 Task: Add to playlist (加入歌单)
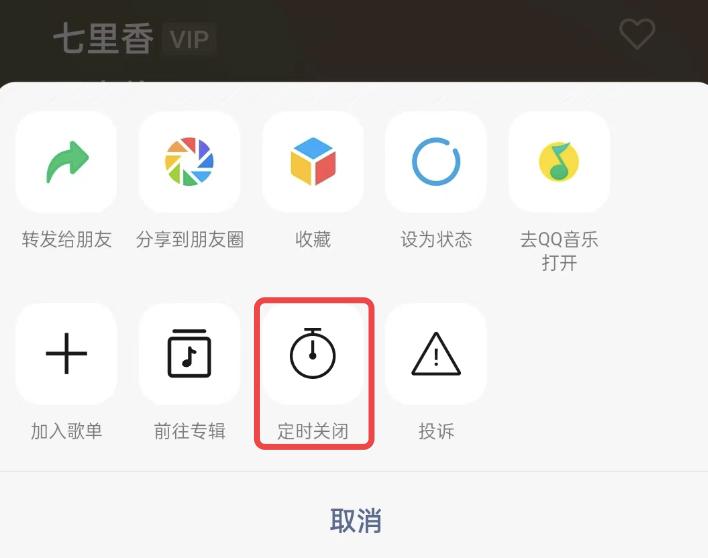(67, 354)
